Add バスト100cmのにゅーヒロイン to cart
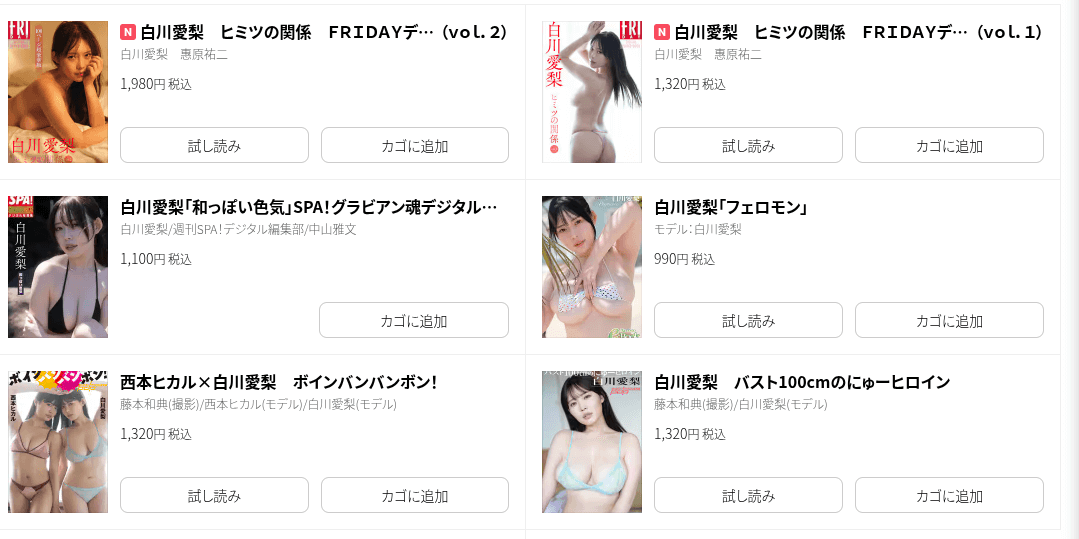The height and width of the screenshot is (539, 1079). coord(949,495)
